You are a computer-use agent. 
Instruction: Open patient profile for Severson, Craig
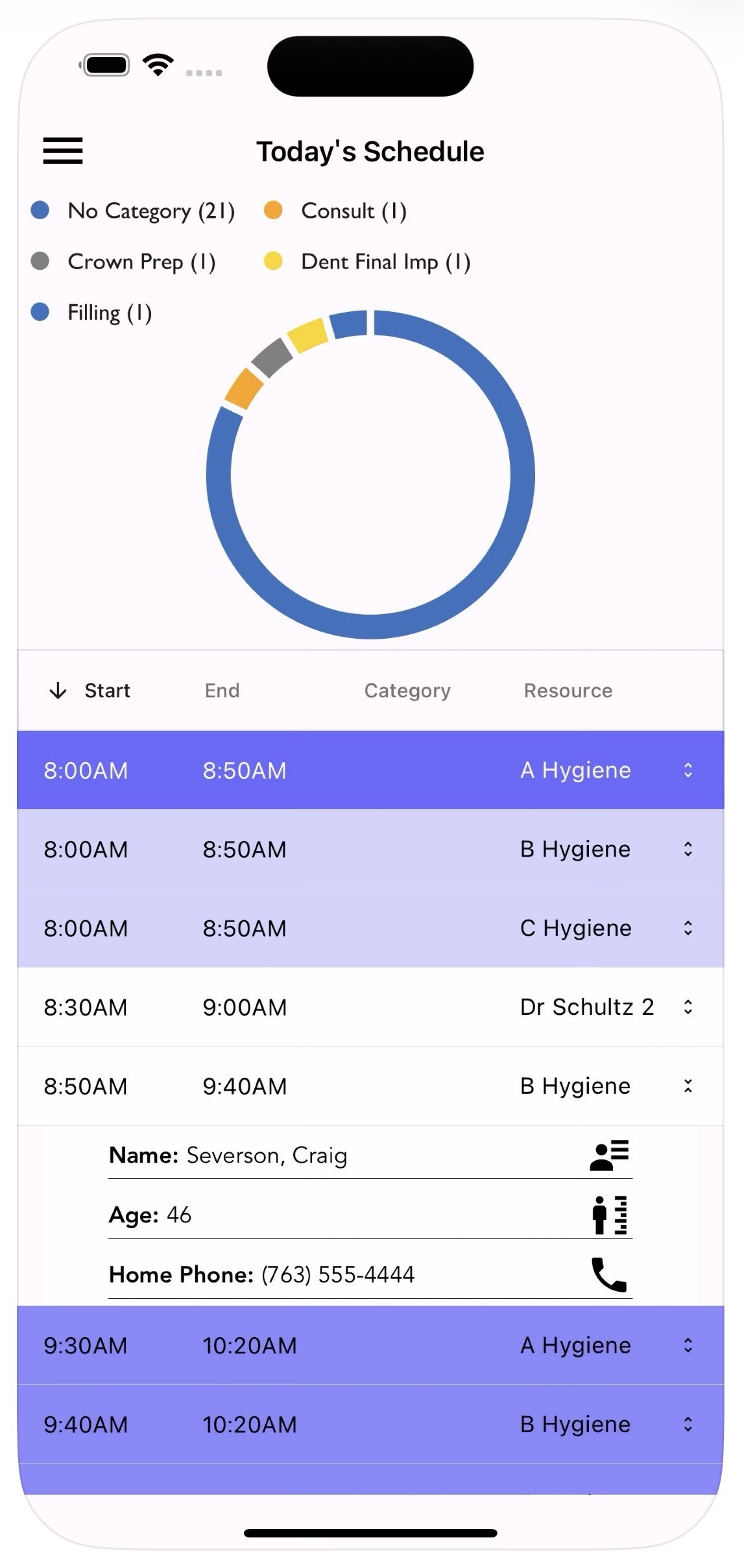point(609,1155)
